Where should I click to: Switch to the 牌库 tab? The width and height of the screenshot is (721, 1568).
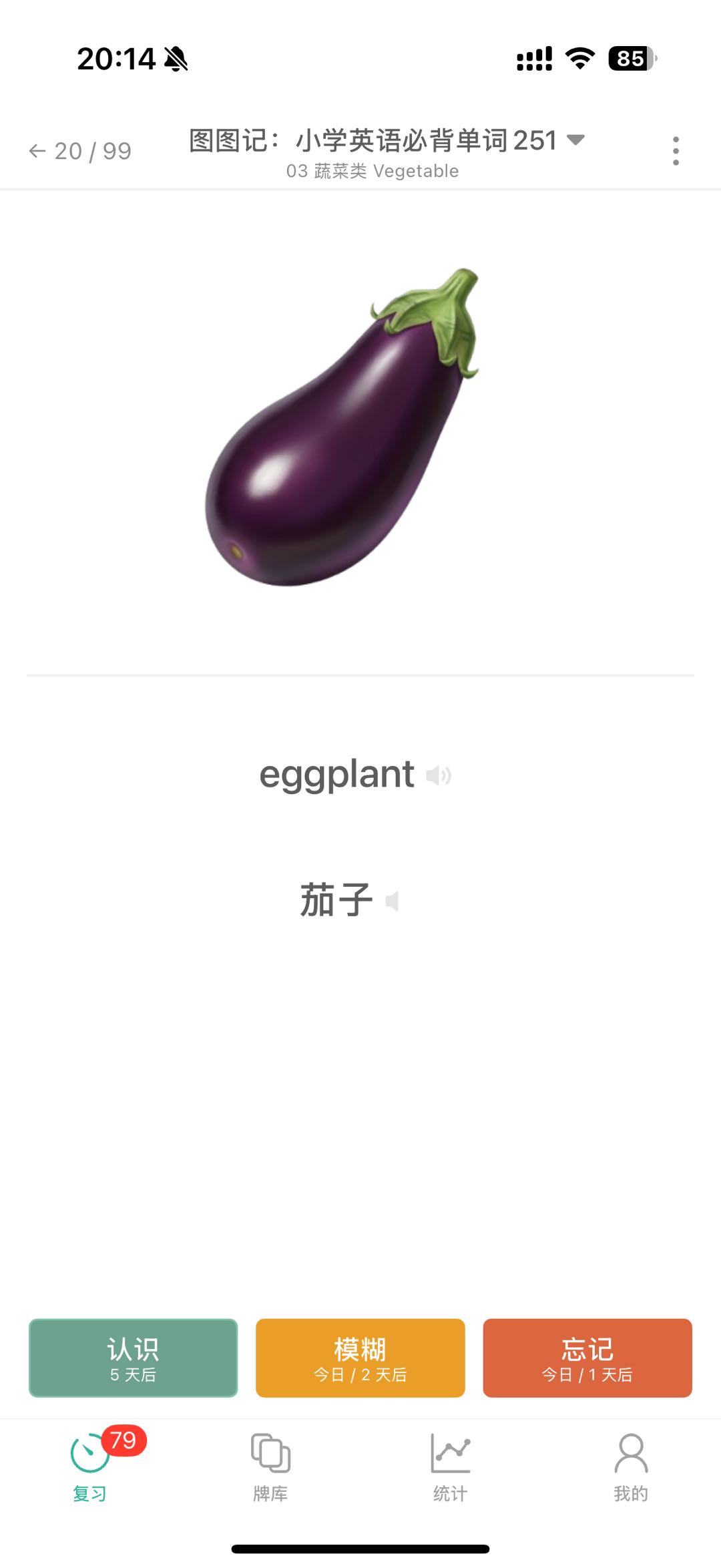coord(270,1466)
